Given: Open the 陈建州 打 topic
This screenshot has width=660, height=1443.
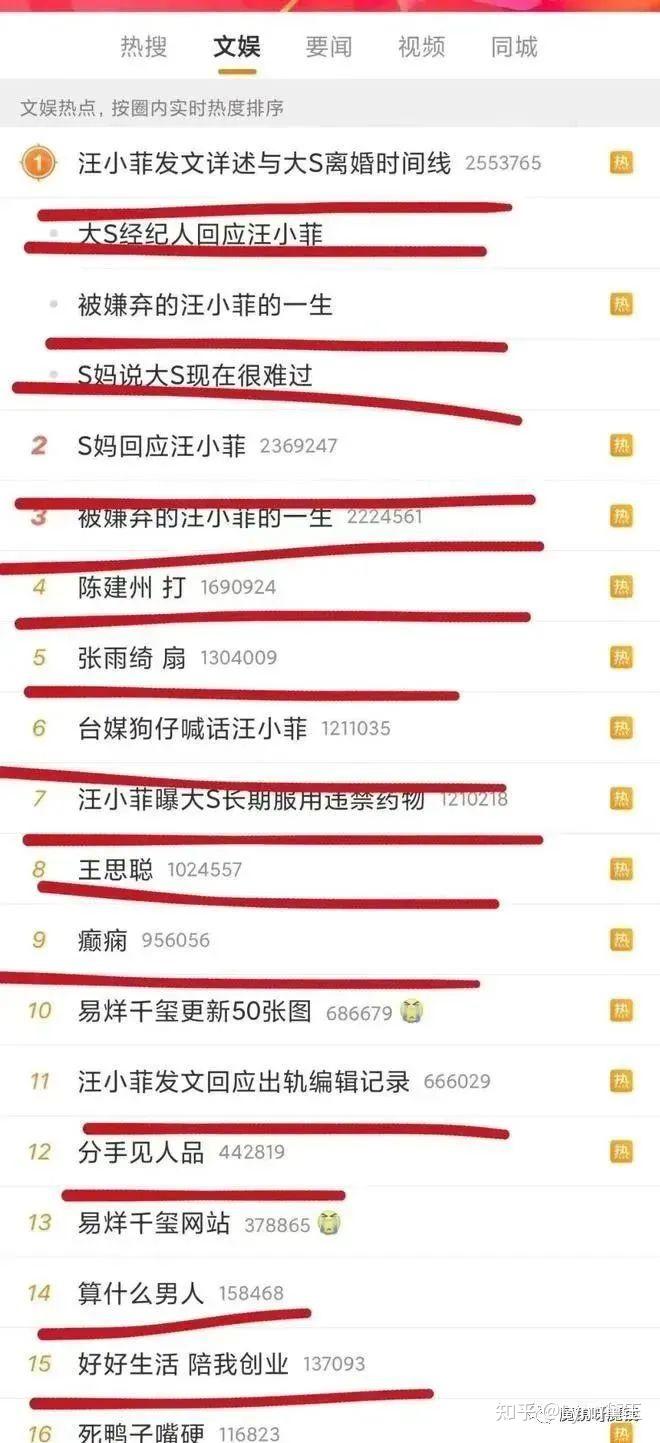Looking at the screenshot, I should click(x=132, y=587).
